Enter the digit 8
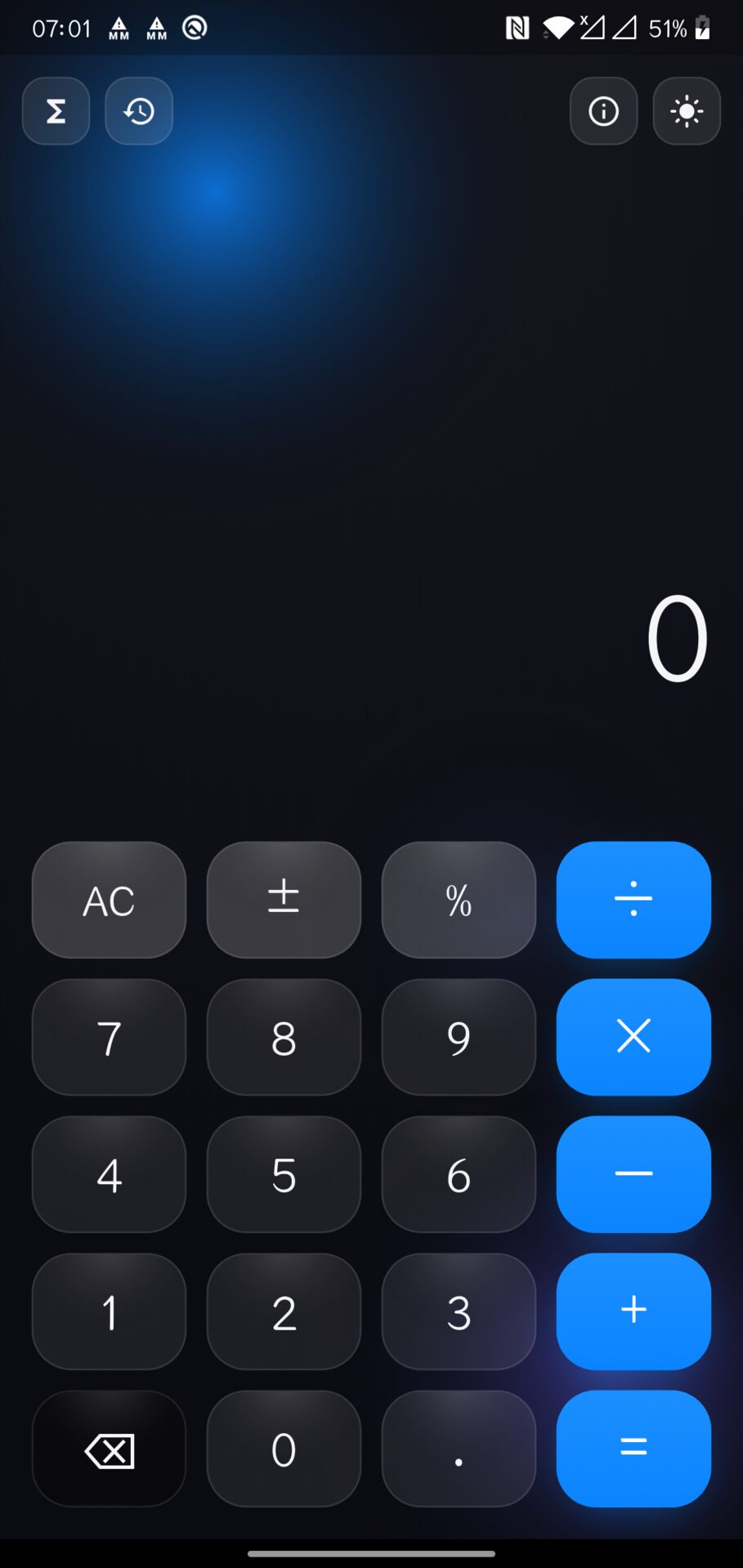The height and width of the screenshot is (1568, 743). click(x=284, y=1037)
